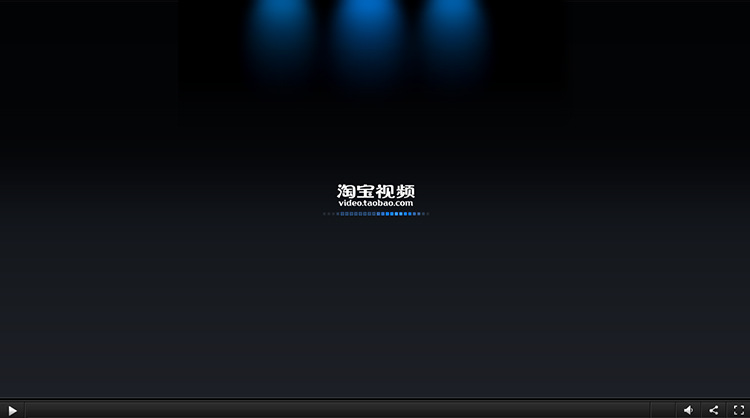Mute the video sound

(688, 410)
